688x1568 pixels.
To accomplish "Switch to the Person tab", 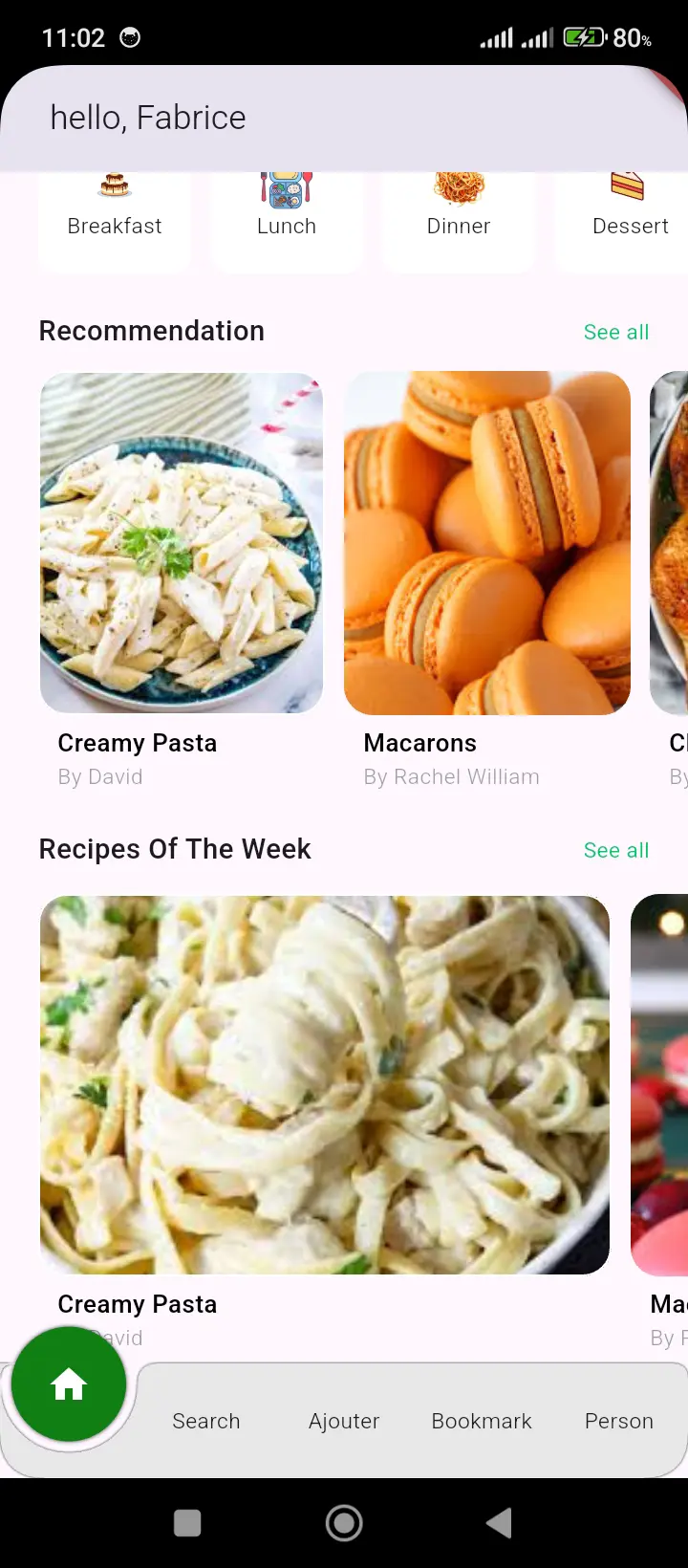I will pyautogui.click(x=619, y=1421).
